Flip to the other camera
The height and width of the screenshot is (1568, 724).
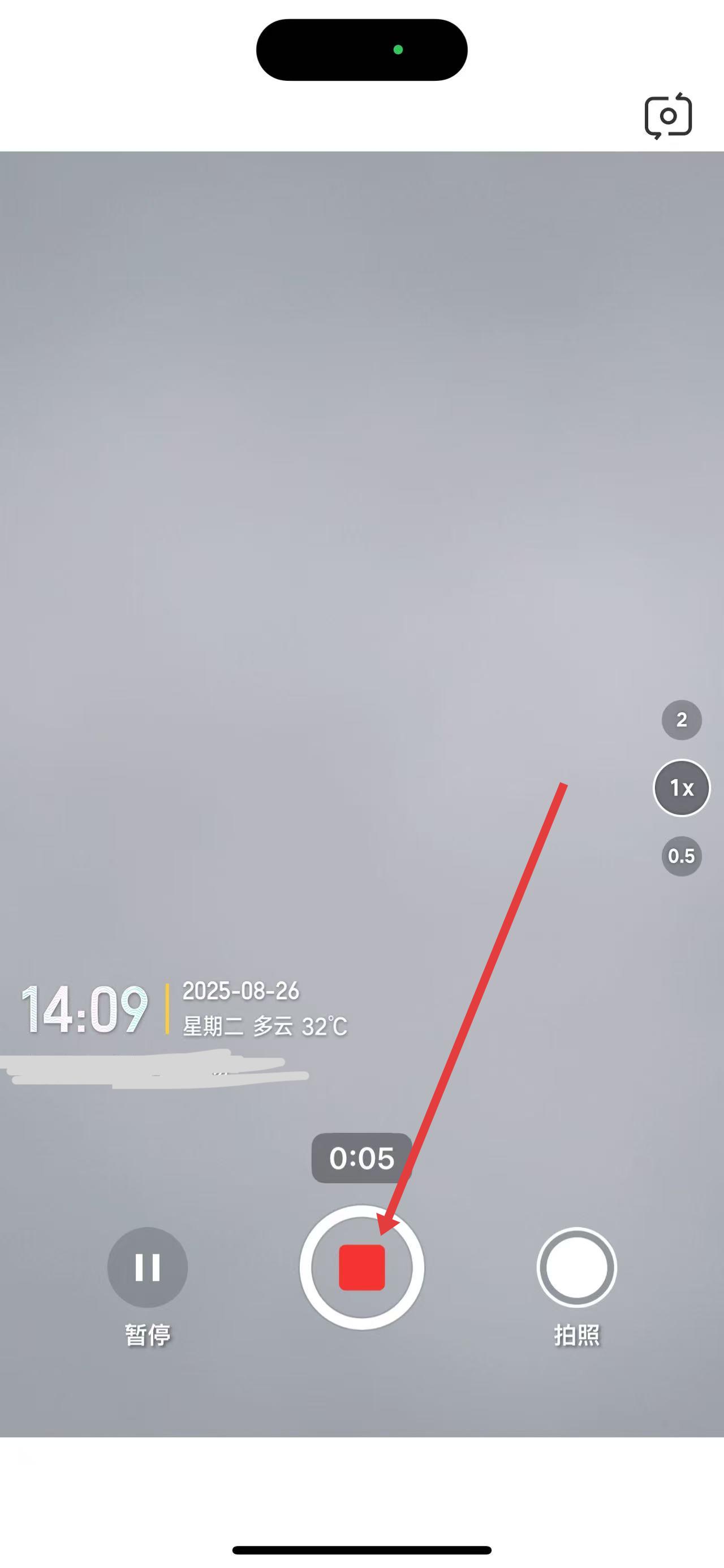[668, 116]
